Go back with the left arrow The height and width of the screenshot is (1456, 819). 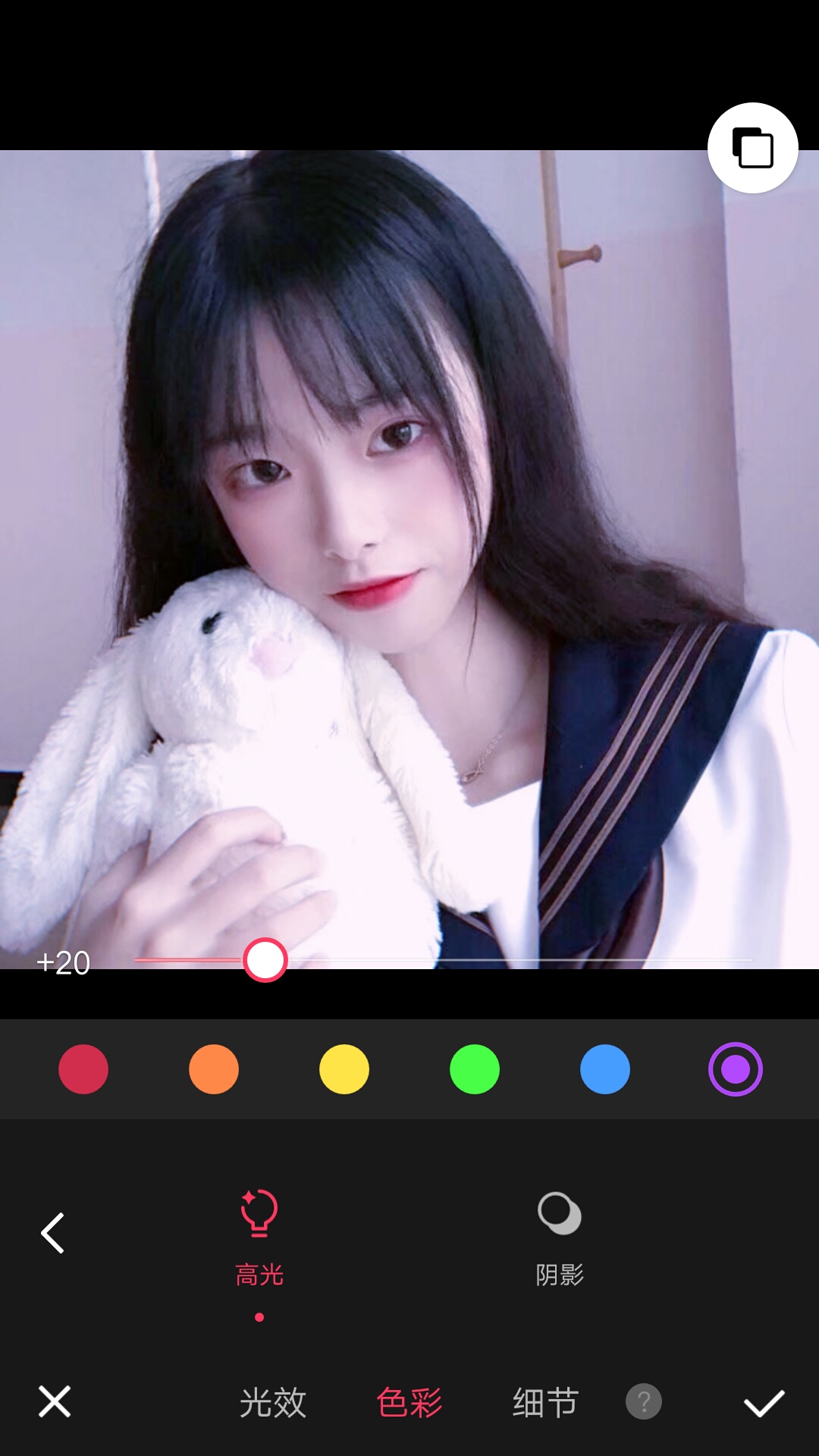click(53, 1233)
